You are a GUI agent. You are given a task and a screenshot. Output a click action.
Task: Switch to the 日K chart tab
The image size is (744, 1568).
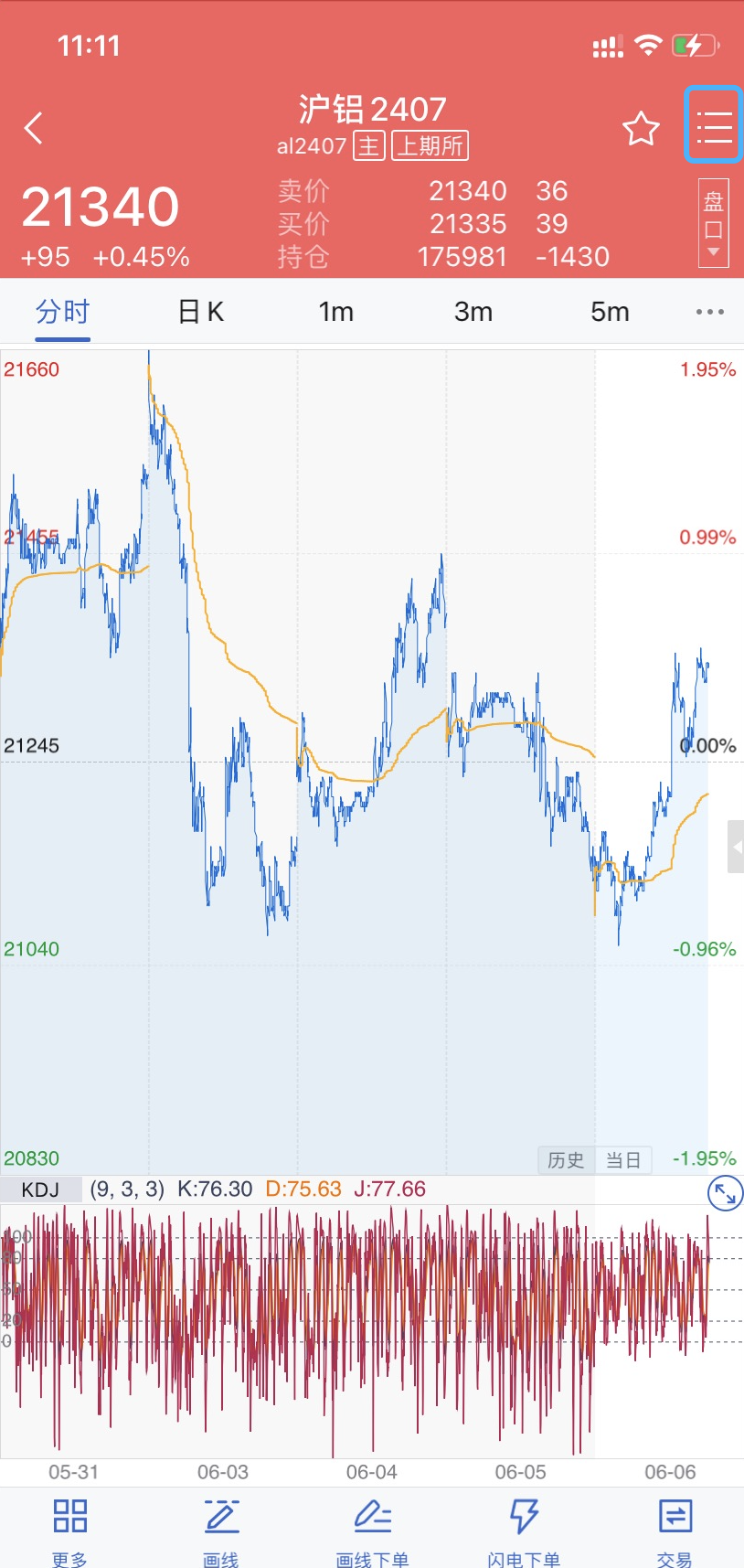(200, 313)
